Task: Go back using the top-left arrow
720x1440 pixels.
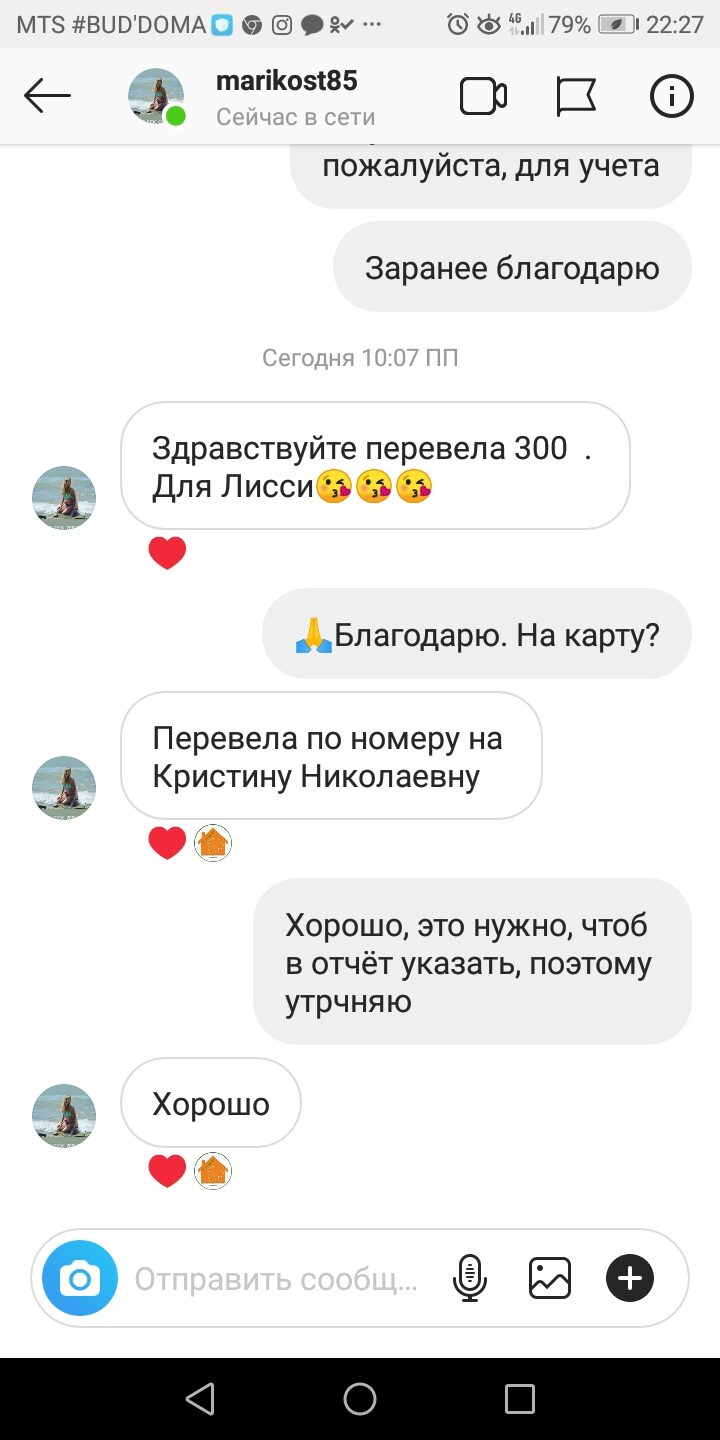Action: pyautogui.click(x=47, y=96)
